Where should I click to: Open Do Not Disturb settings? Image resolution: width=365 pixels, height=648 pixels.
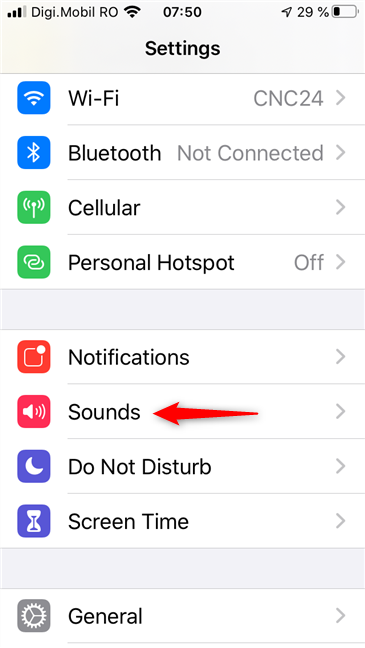click(182, 466)
